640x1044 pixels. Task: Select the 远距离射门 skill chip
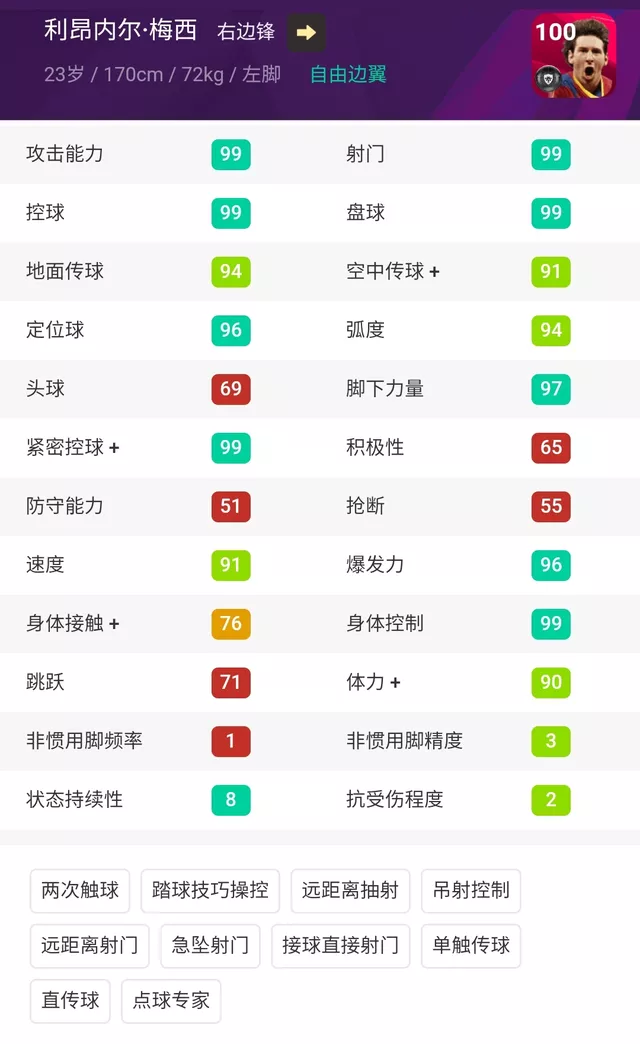coord(90,945)
